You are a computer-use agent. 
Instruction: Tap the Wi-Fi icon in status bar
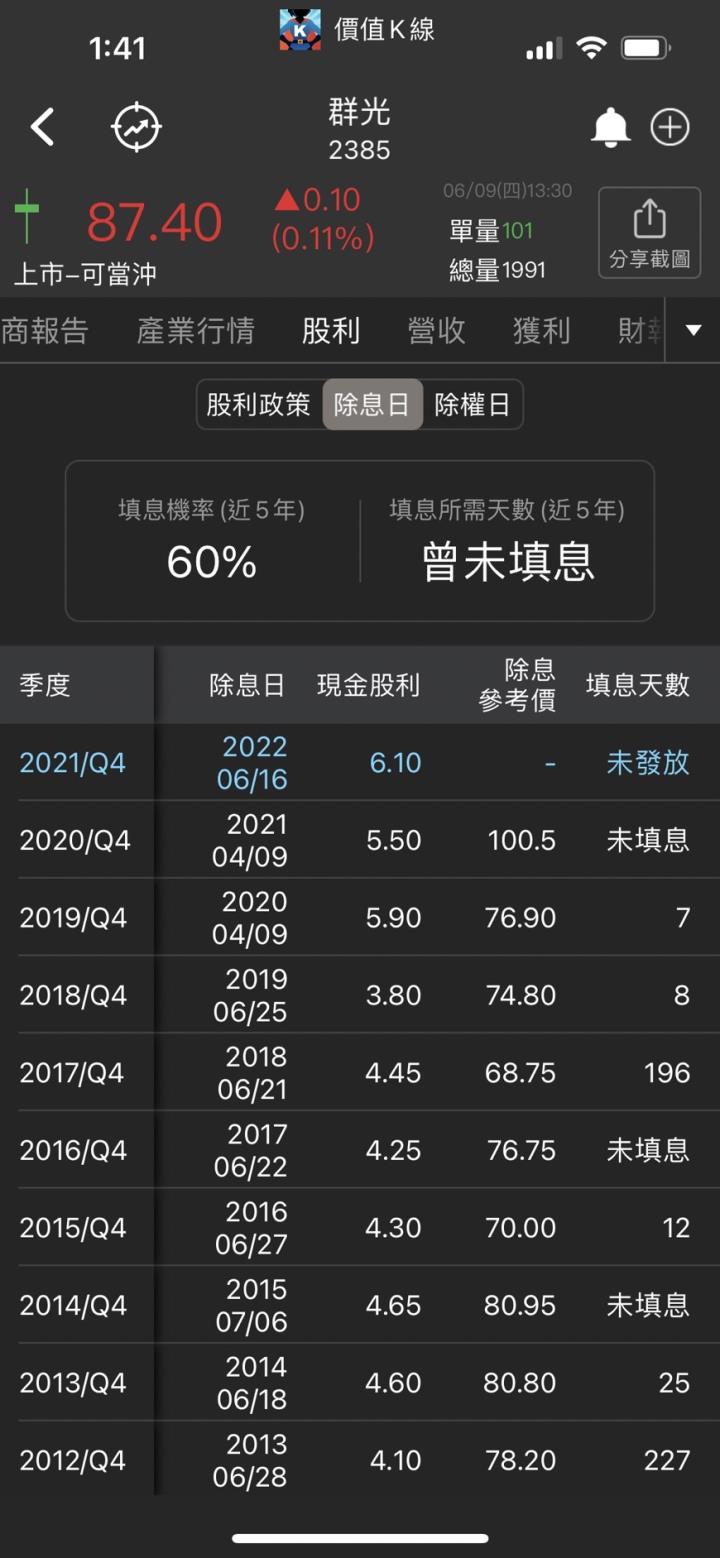[x=590, y=46]
